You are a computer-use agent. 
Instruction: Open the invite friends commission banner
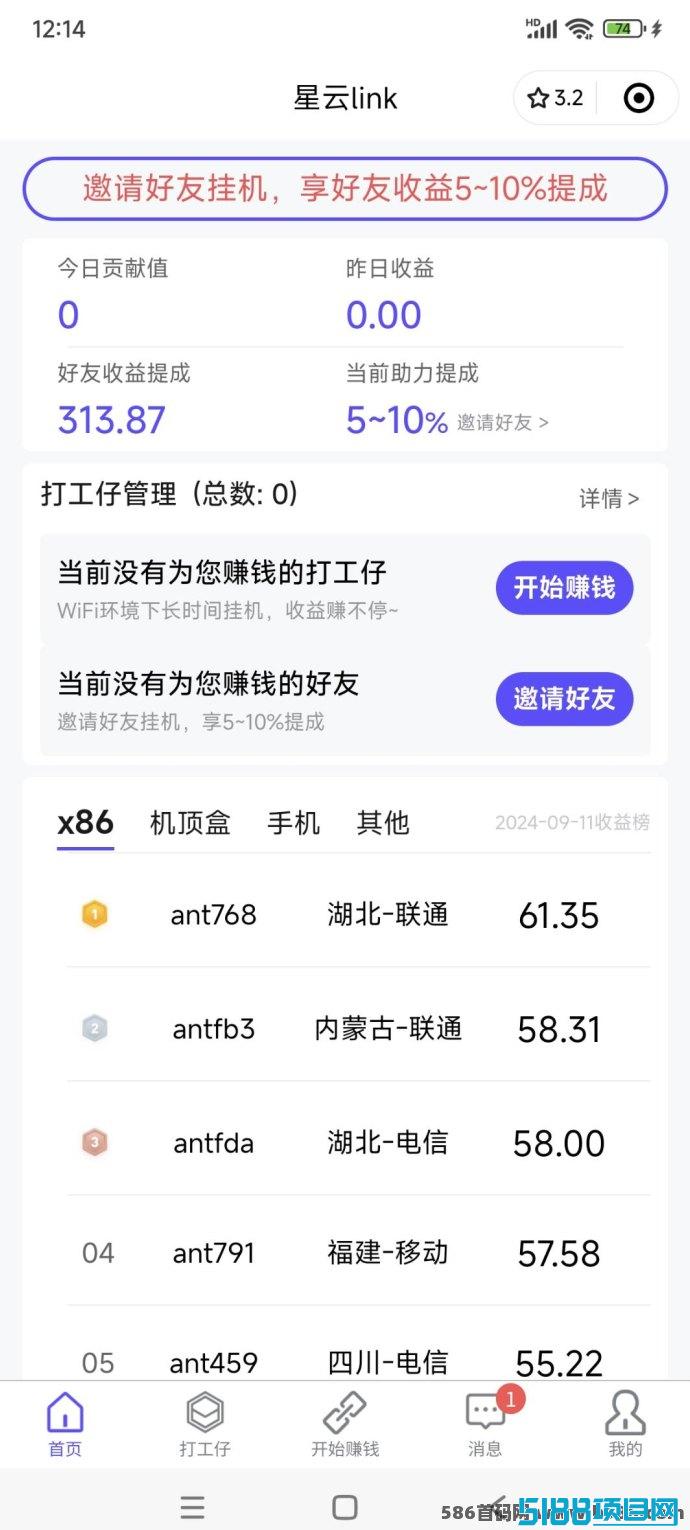click(x=345, y=189)
